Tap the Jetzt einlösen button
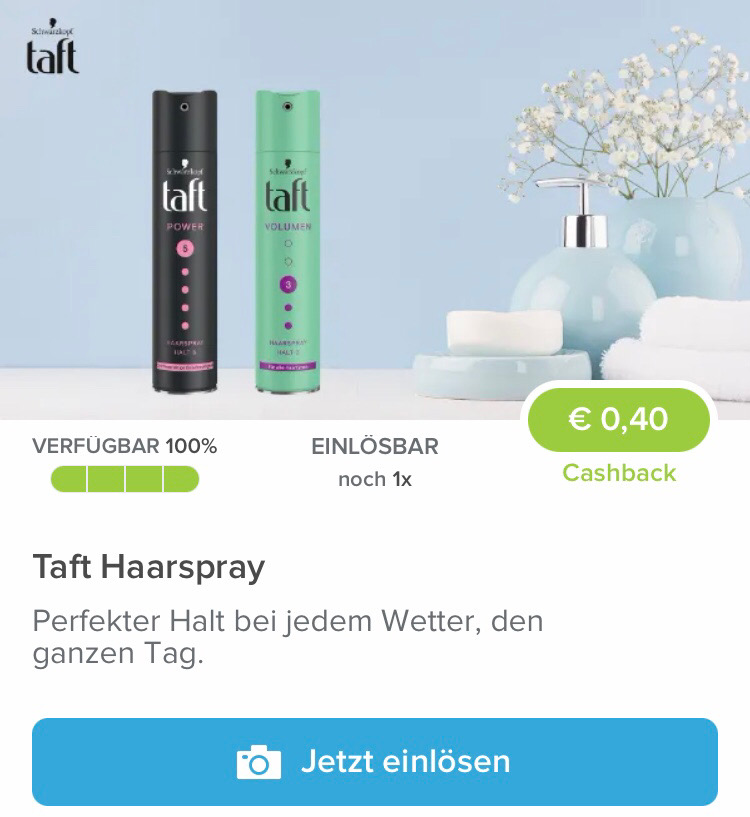Image resolution: width=750 pixels, height=817 pixels. tap(375, 762)
